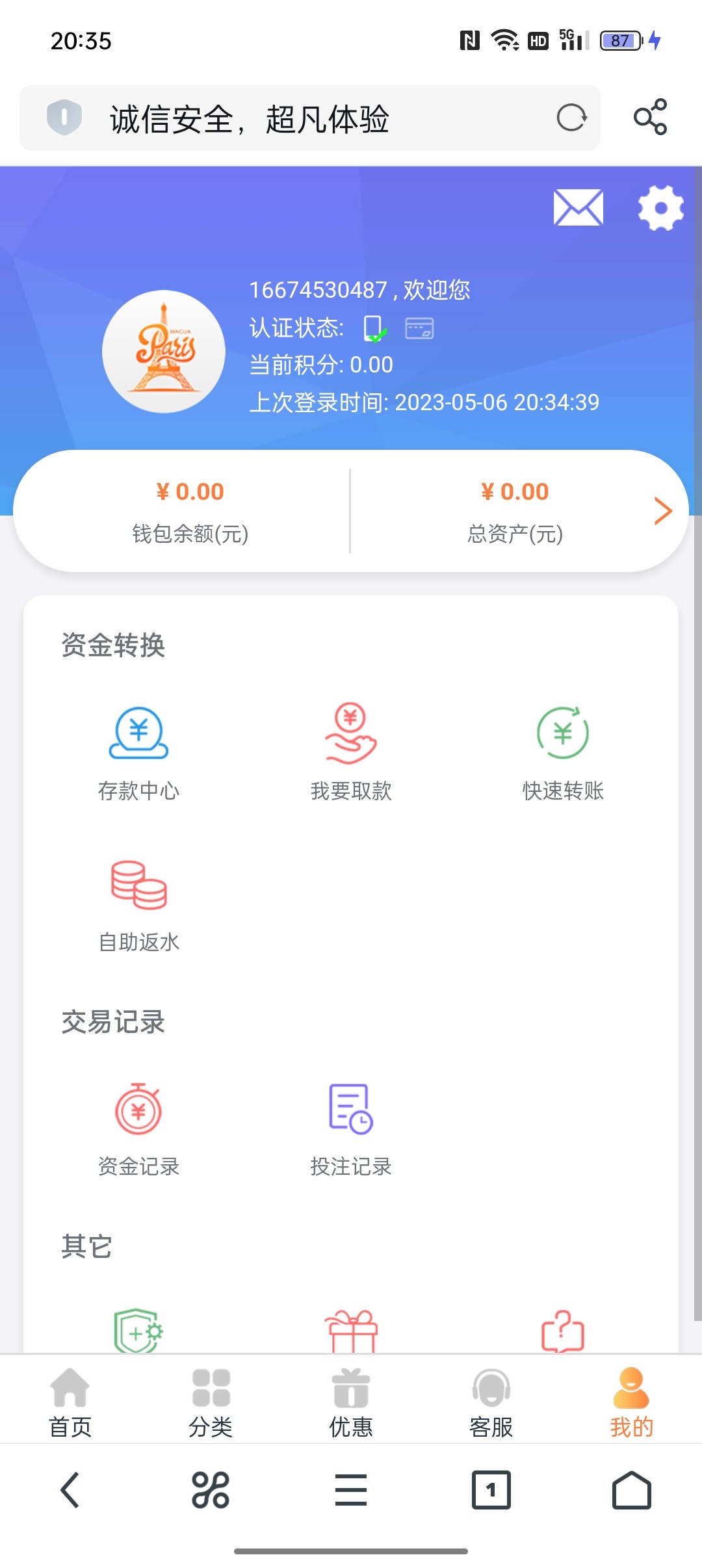Share this page via share icon

[650, 117]
